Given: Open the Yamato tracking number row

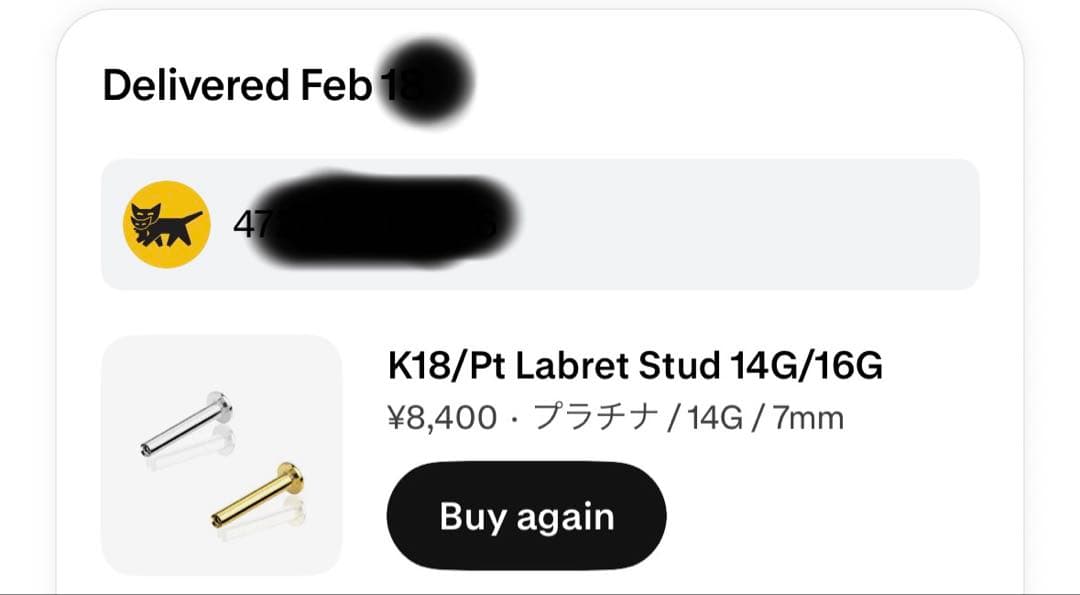Looking at the screenshot, I should 540,224.
